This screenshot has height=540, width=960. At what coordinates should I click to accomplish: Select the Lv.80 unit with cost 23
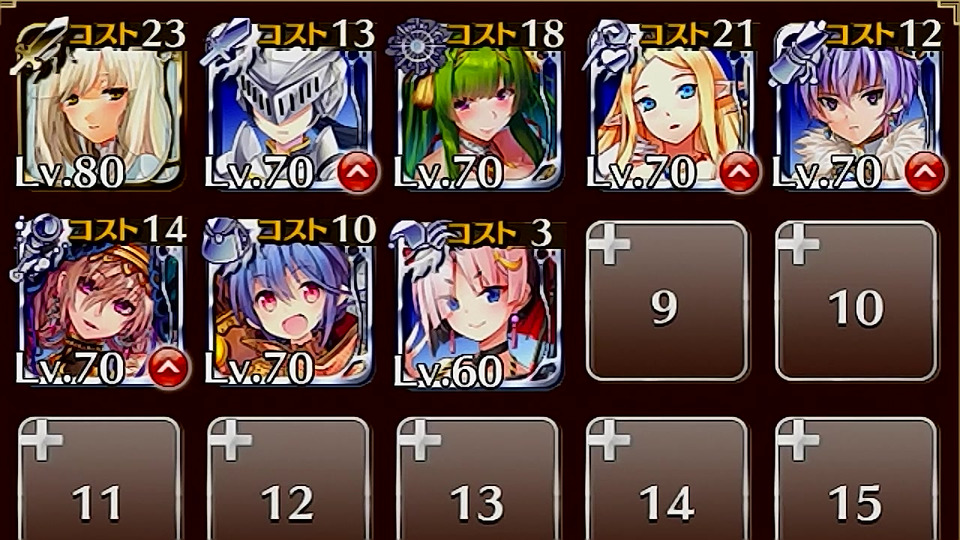tap(100, 105)
